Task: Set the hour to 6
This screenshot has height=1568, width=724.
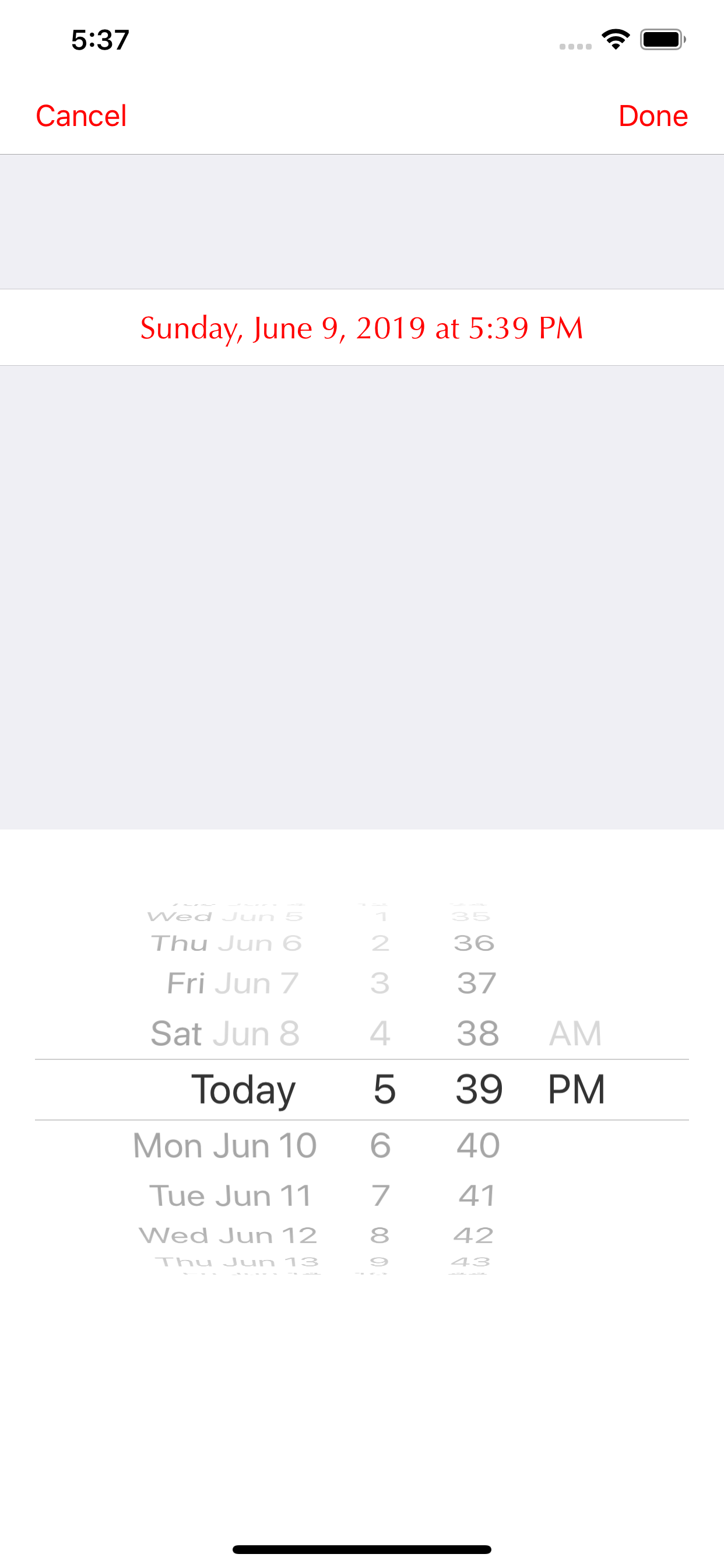Action: (380, 1146)
